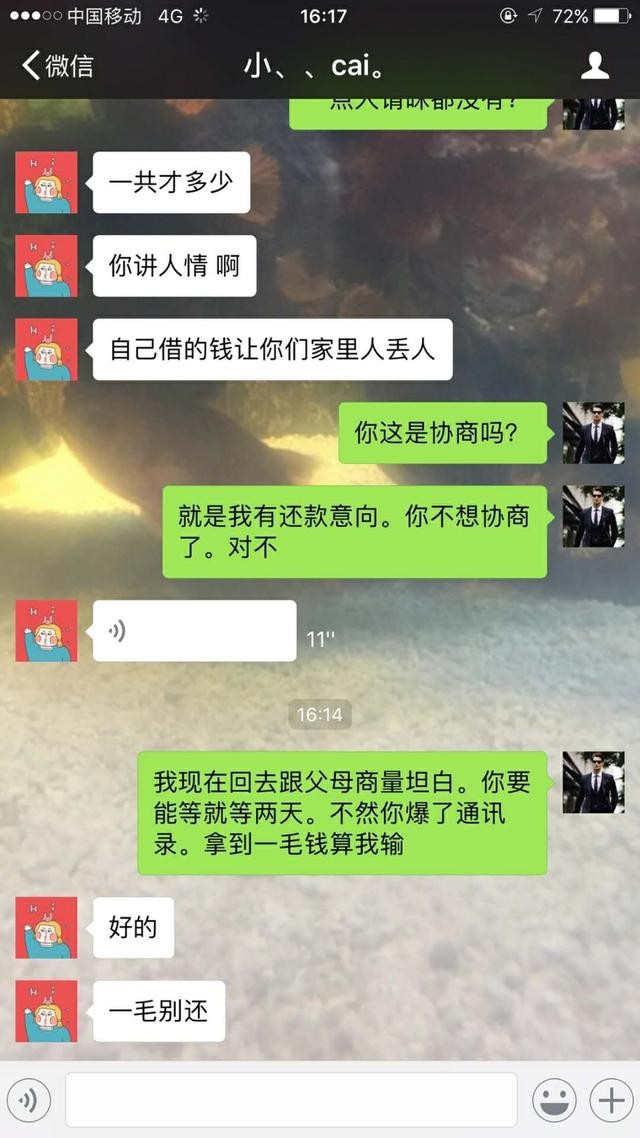Open chat details via the profile icon
Viewport: 640px width, 1138px height.
point(595,66)
